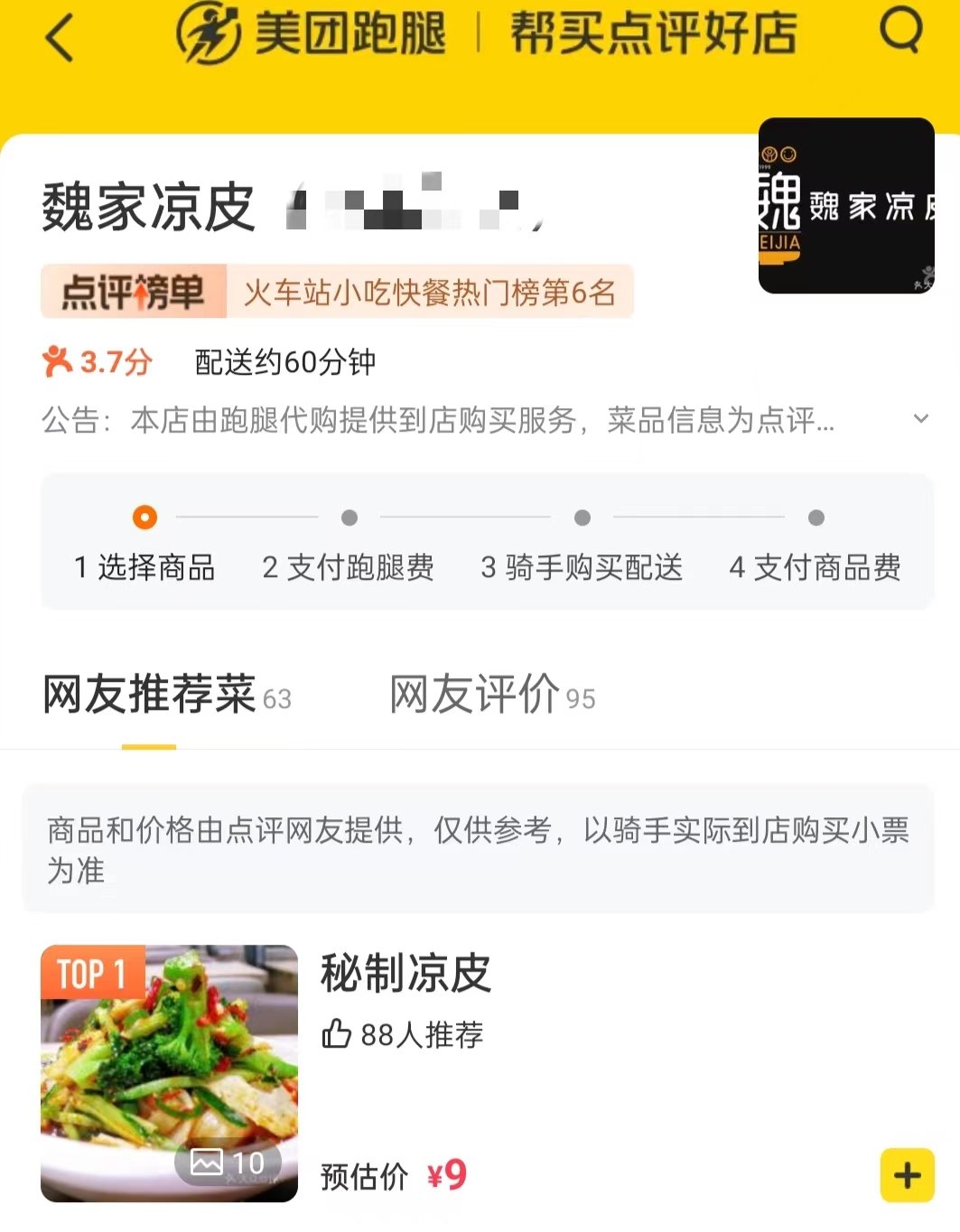Viewport: 960px width, 1232px height.
Task: Select step 1 选择商品 indicator dot
Action: [x=144, y=518]
